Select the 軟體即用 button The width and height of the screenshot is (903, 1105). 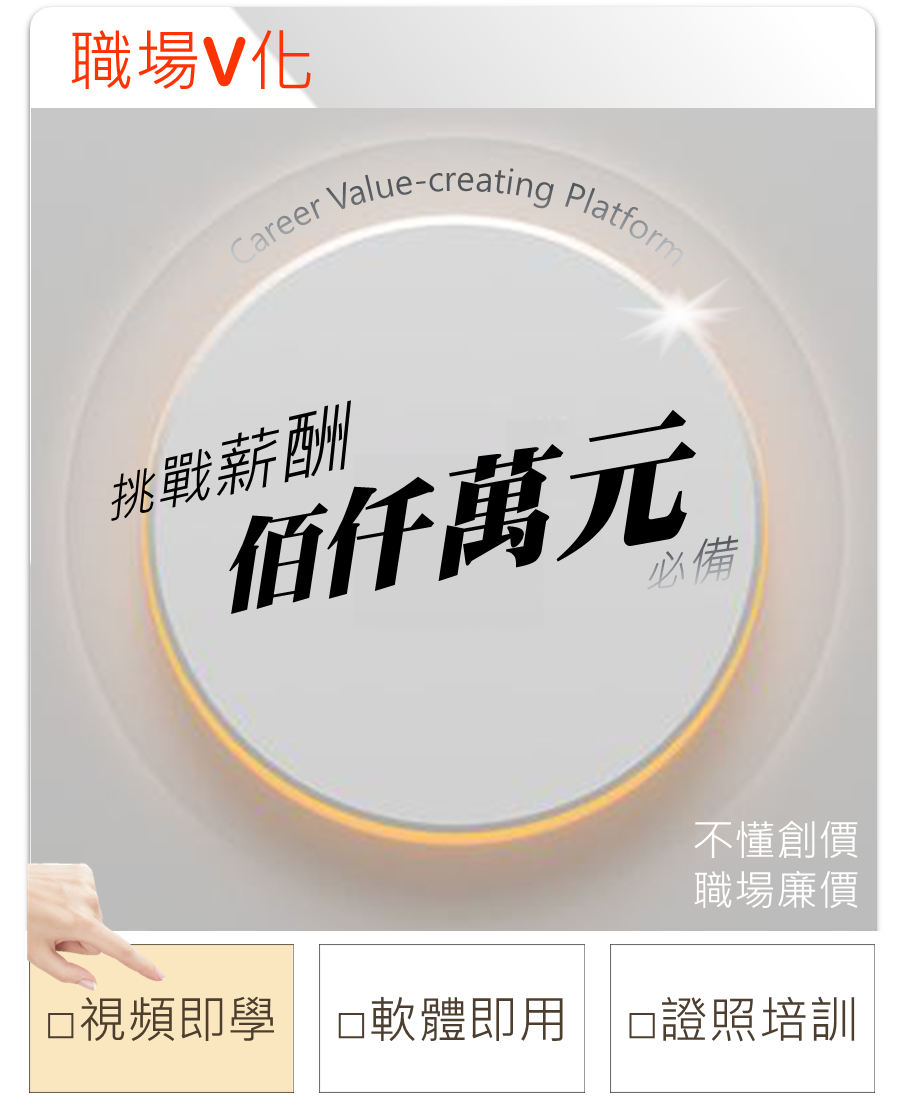click(452, 1020)
